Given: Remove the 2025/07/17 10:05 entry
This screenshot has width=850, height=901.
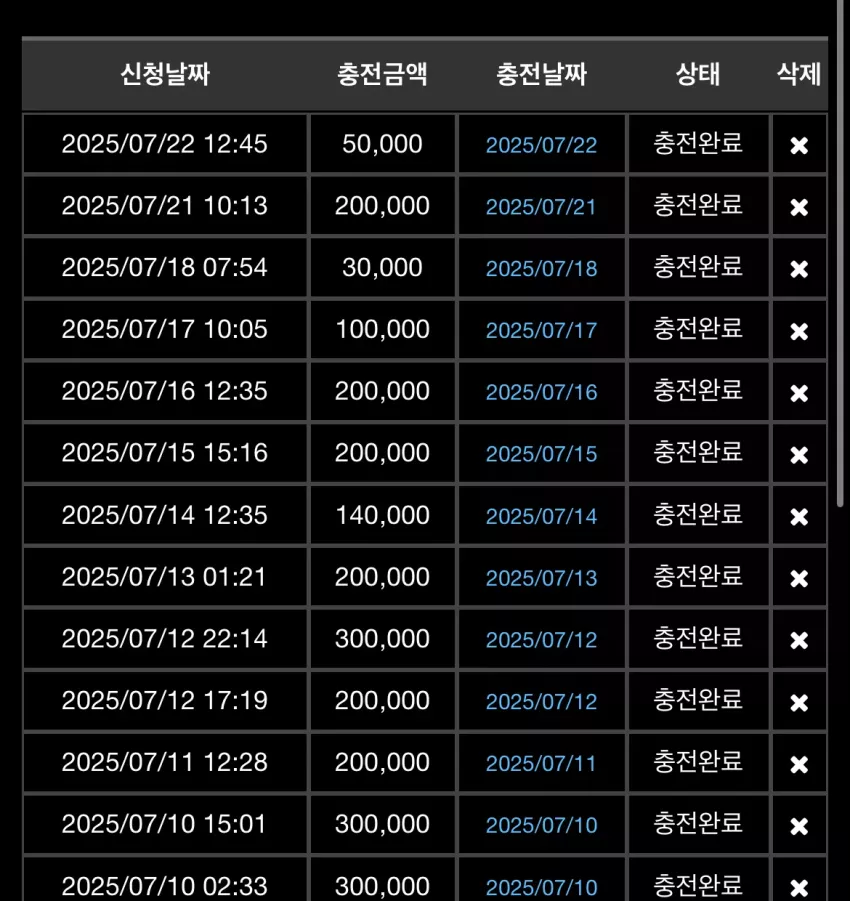Looking at the screenshot, I should (x=799, y=331).
